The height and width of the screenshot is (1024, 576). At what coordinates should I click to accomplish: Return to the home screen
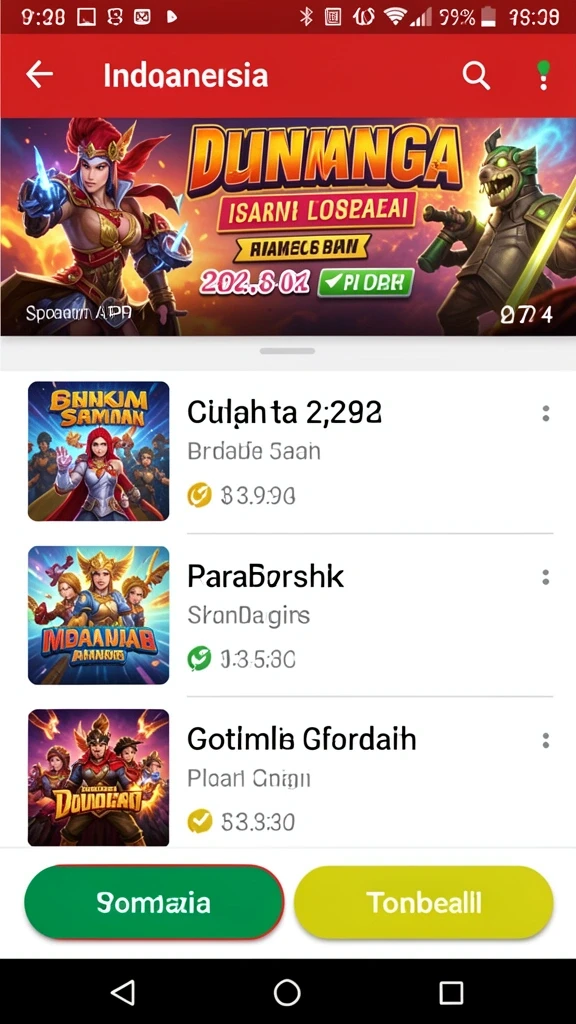coord(287,993)
